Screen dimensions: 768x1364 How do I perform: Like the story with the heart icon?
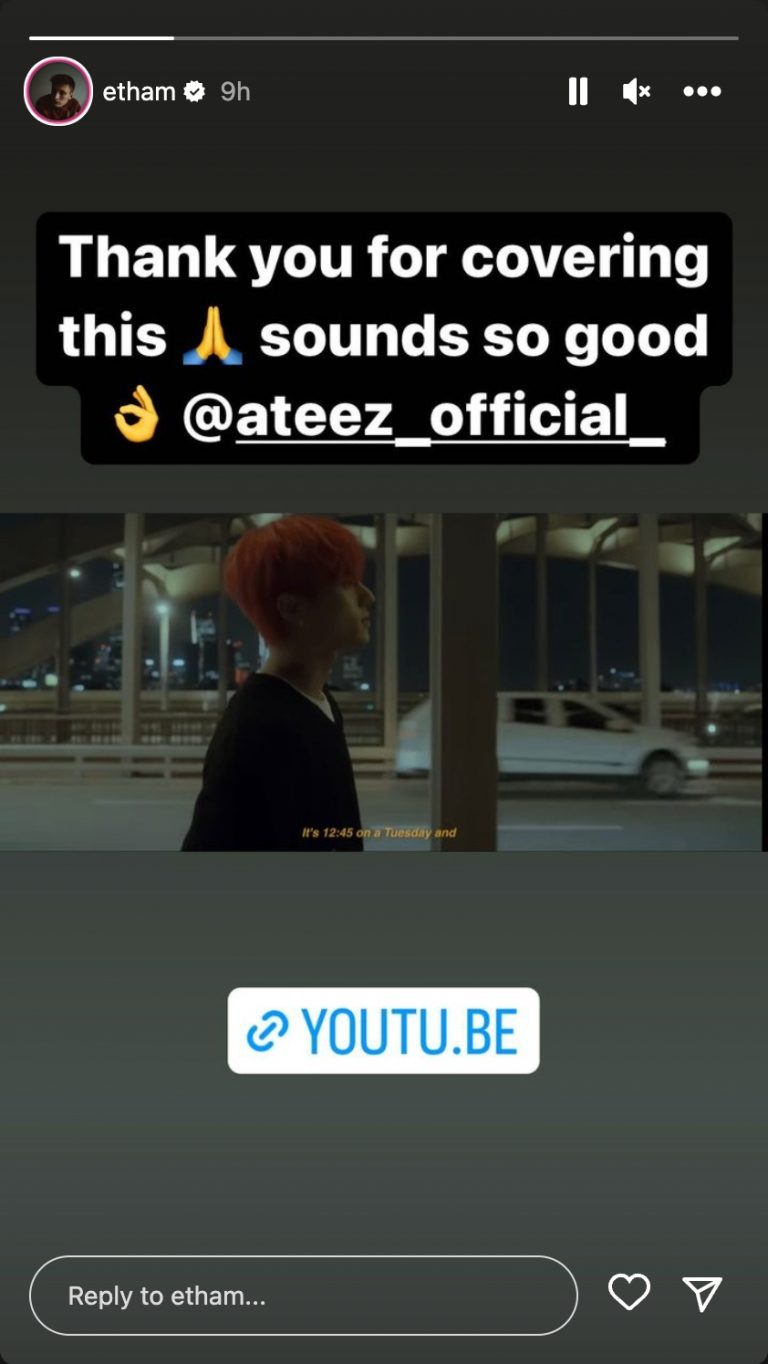tap(628, 1294)
